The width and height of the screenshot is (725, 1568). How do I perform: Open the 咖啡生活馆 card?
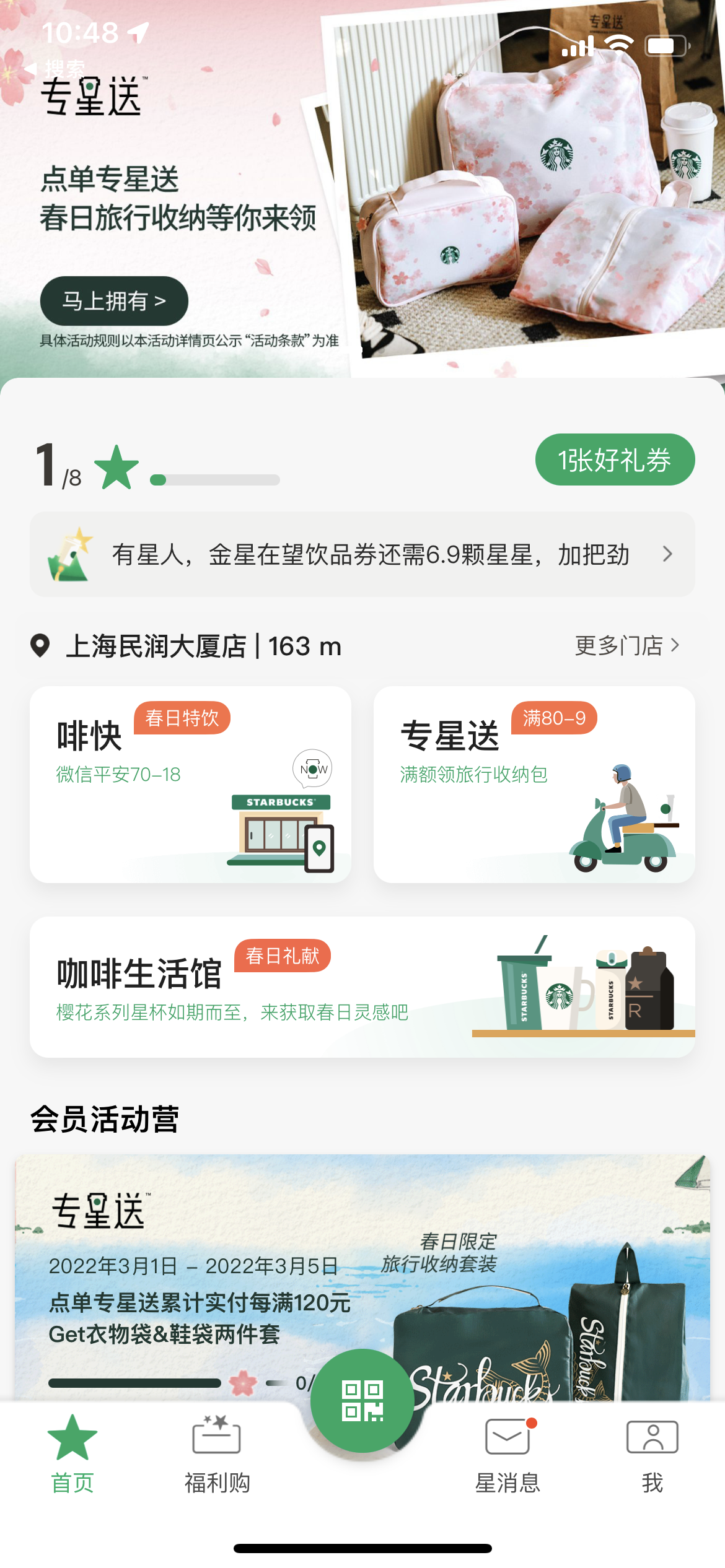pos(362,987)
